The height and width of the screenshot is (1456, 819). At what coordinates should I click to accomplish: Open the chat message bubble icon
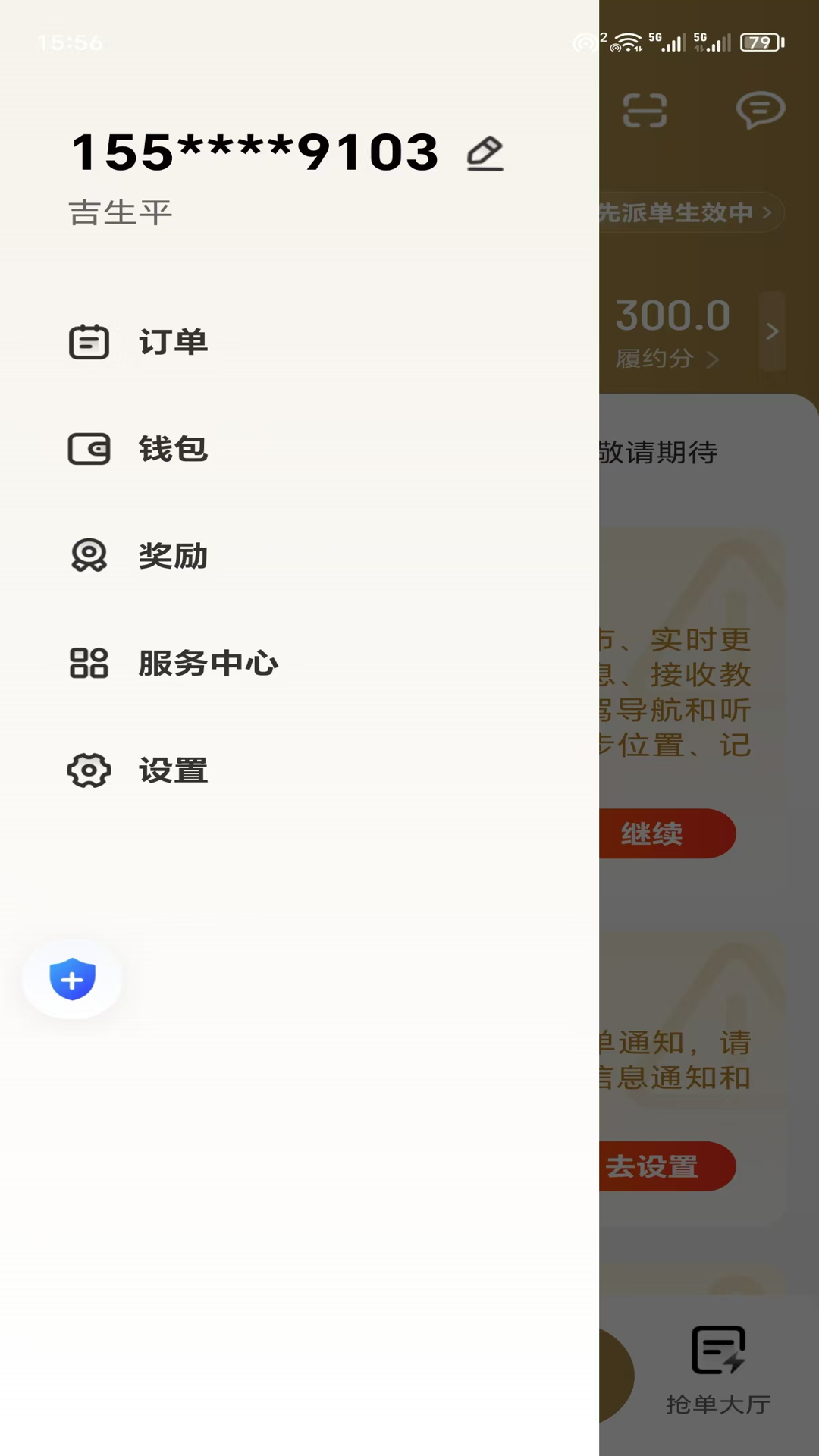(x=761, y=108)
